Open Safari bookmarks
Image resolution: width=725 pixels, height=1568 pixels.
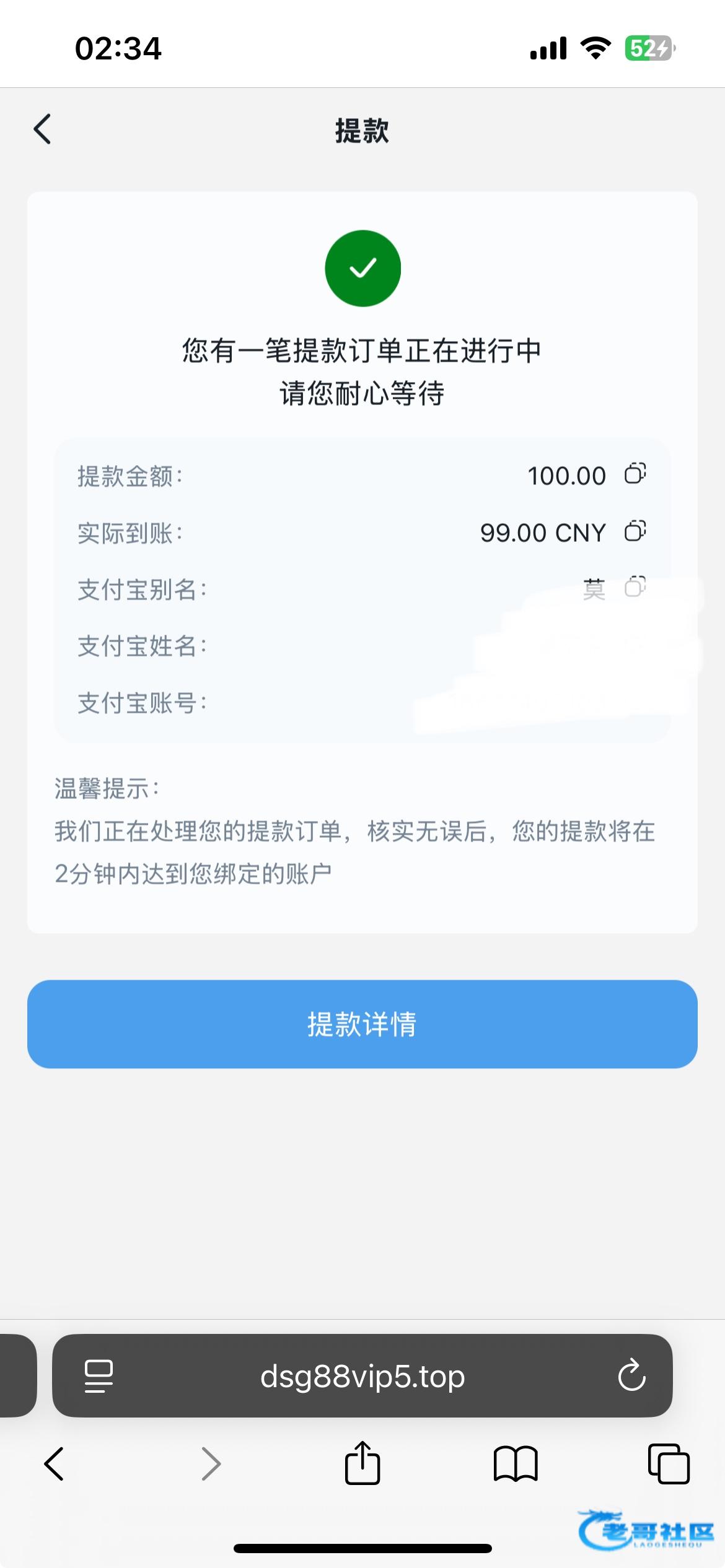pos(516,1465)
